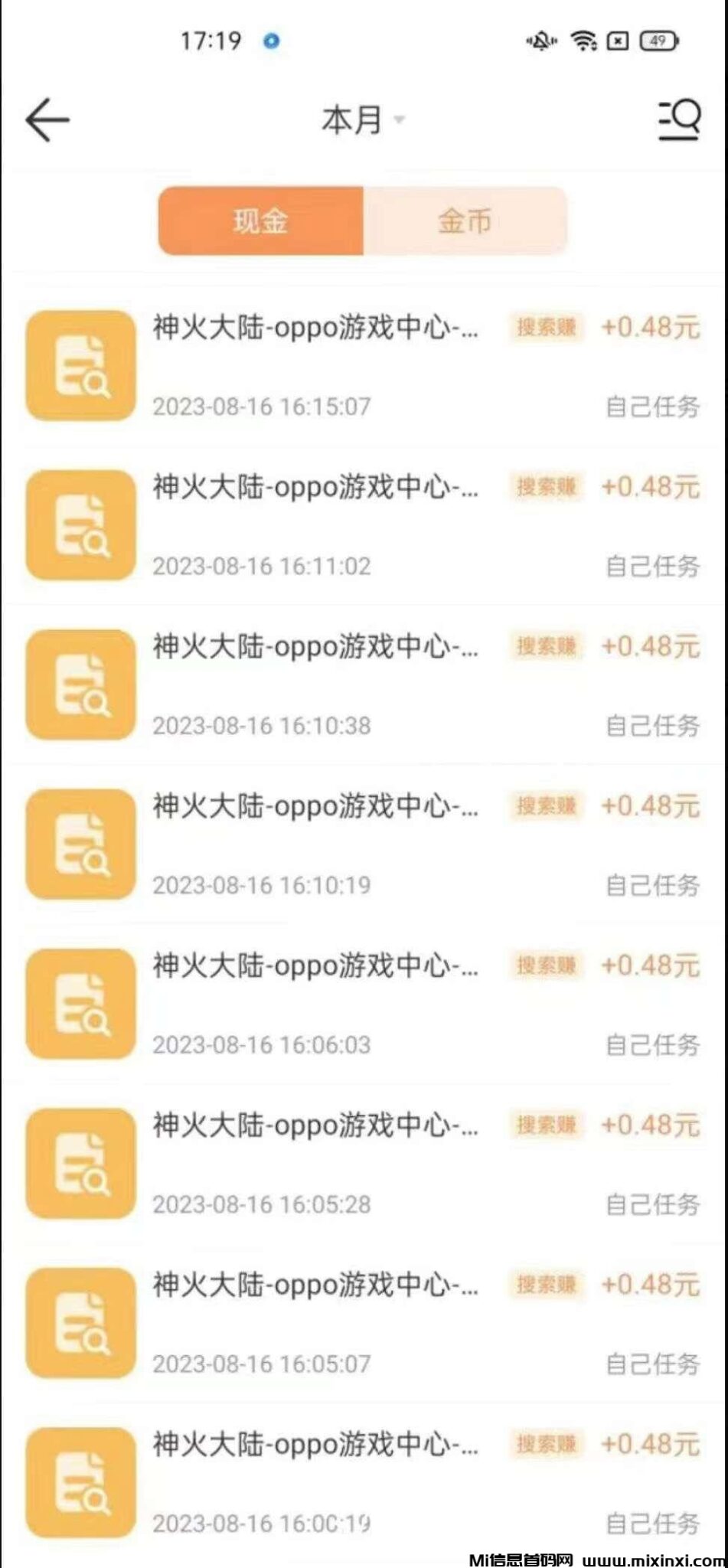Tap the 搜索赚 tag on the first record

546,328
